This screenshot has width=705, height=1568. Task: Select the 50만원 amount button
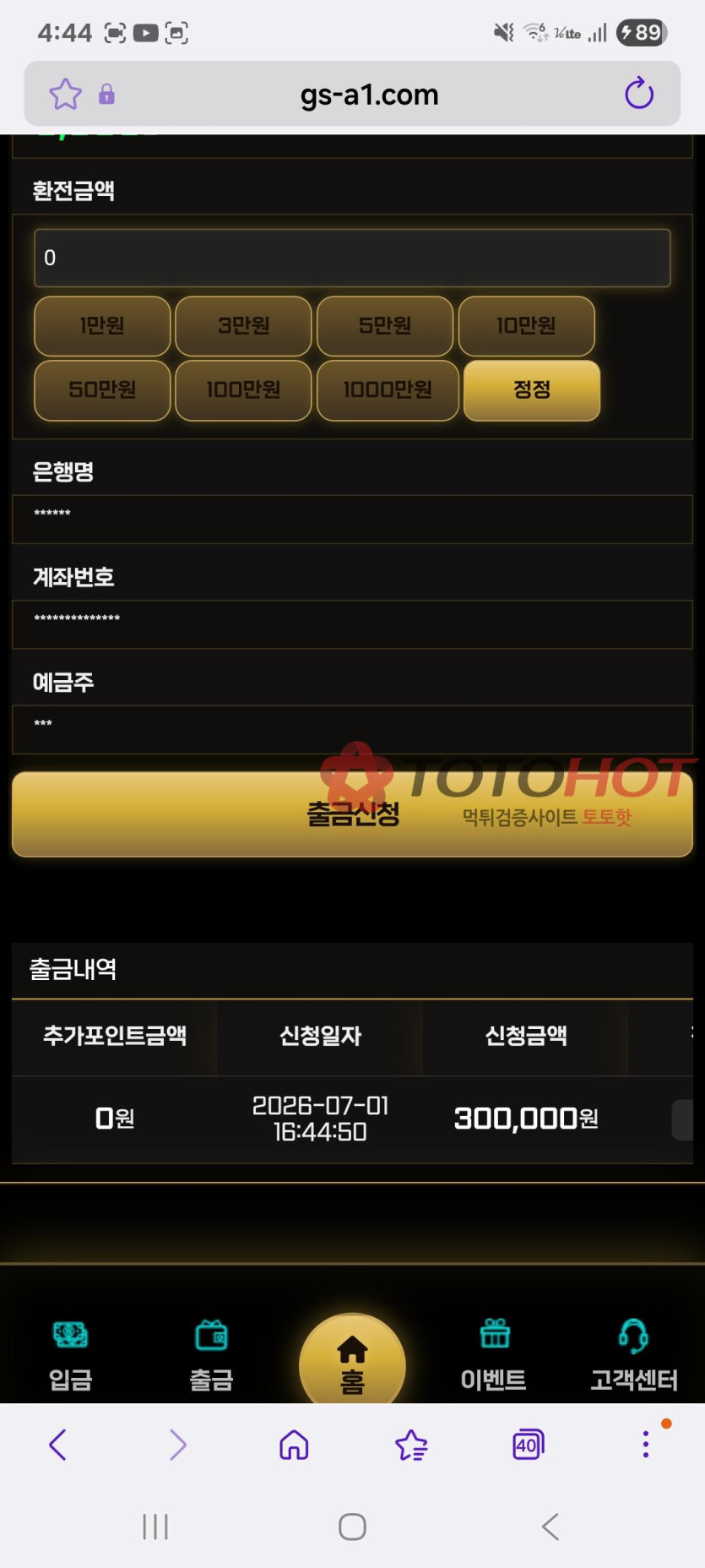(x=102, y=390)
